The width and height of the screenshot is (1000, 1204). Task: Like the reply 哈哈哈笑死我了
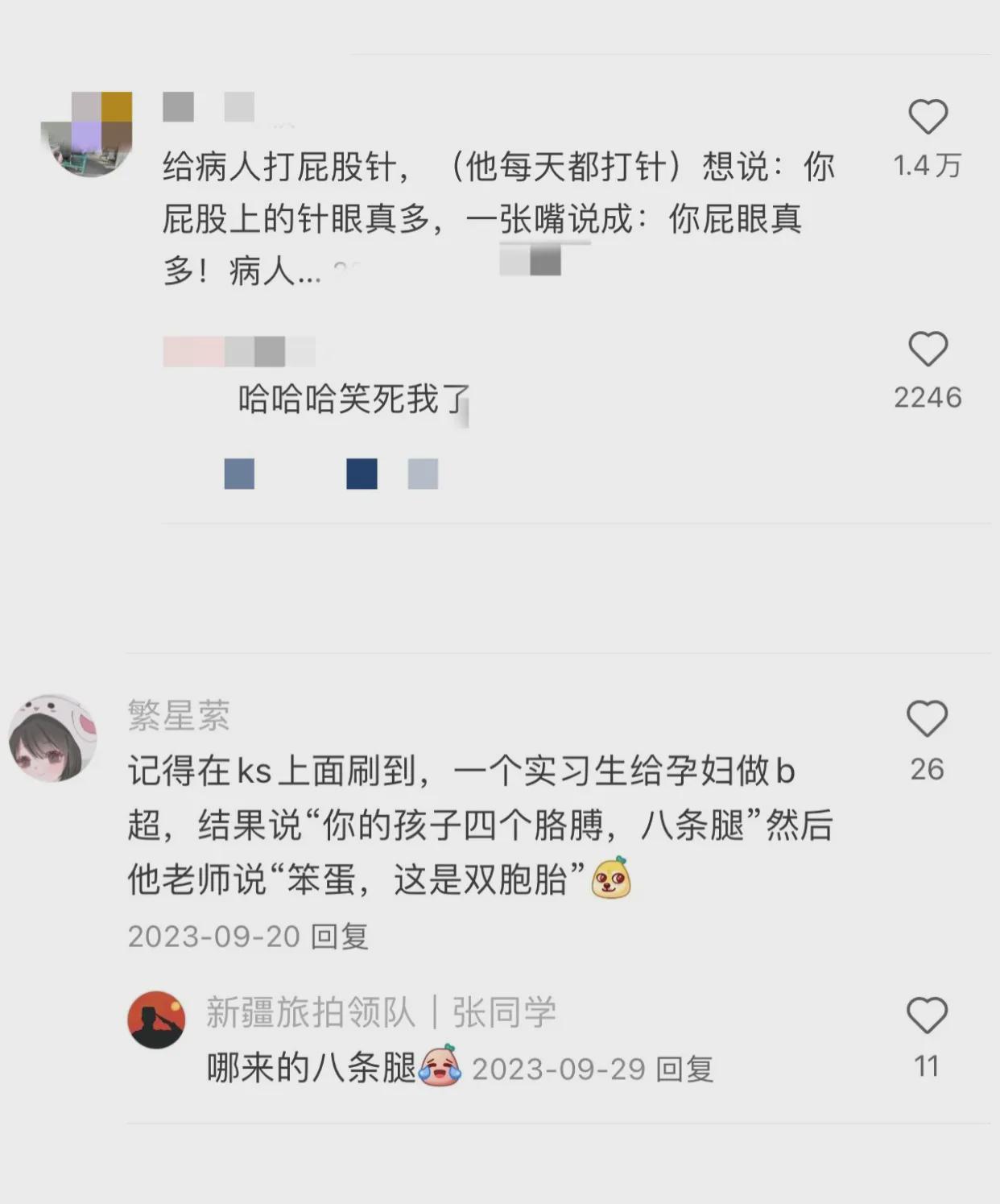point(928,350)
